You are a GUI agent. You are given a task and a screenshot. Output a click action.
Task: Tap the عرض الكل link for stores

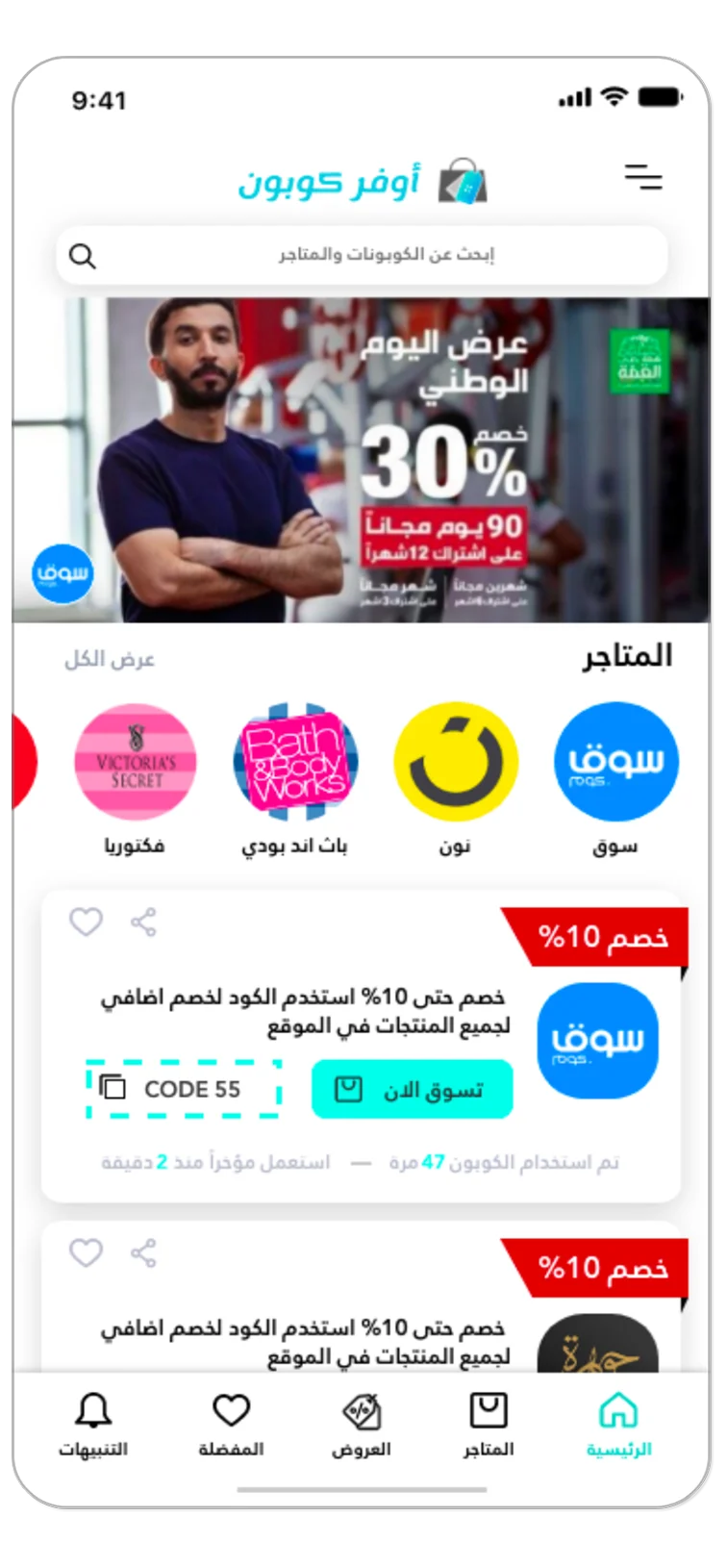click(x=110, y=660)
